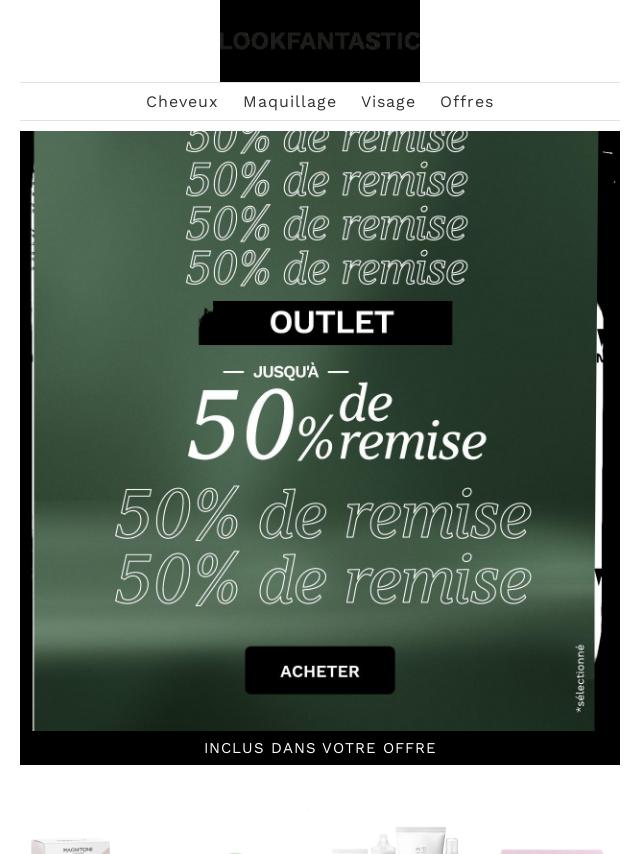Open the Maquillage category
This screenshot has width=640, height=854.
coord(290,102)
